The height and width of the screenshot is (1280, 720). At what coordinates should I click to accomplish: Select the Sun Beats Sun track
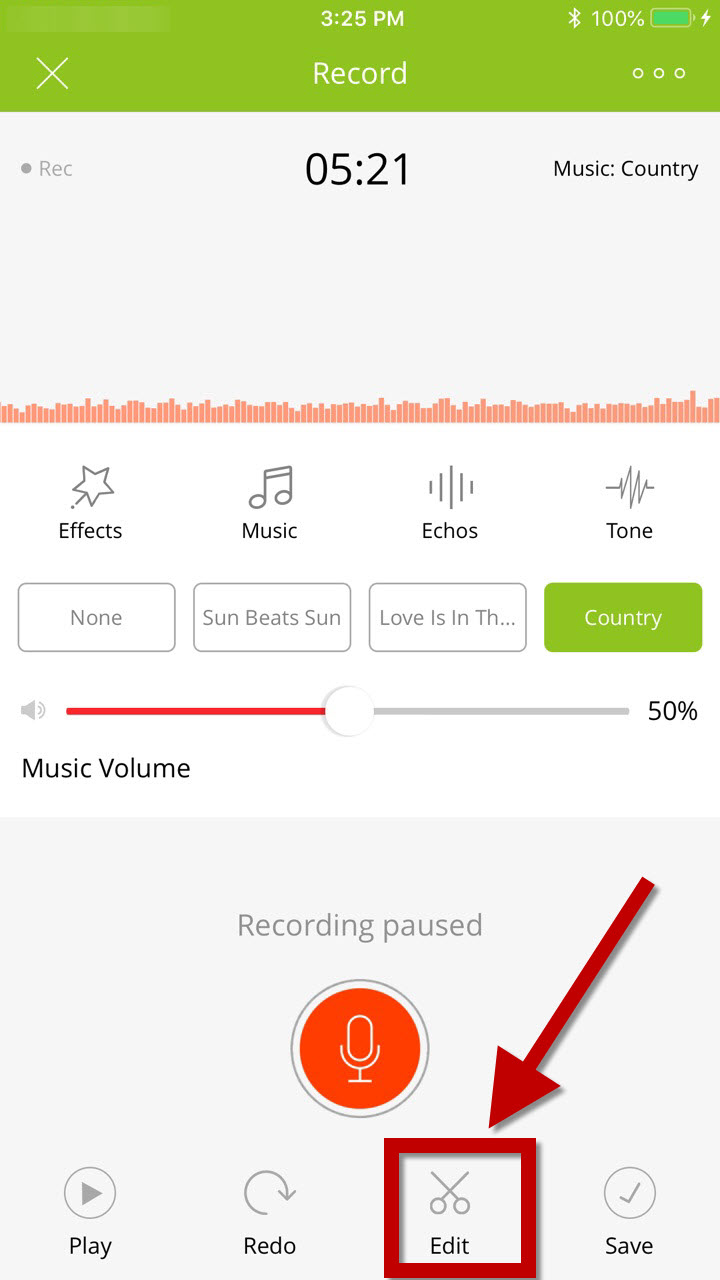point(272,617)
